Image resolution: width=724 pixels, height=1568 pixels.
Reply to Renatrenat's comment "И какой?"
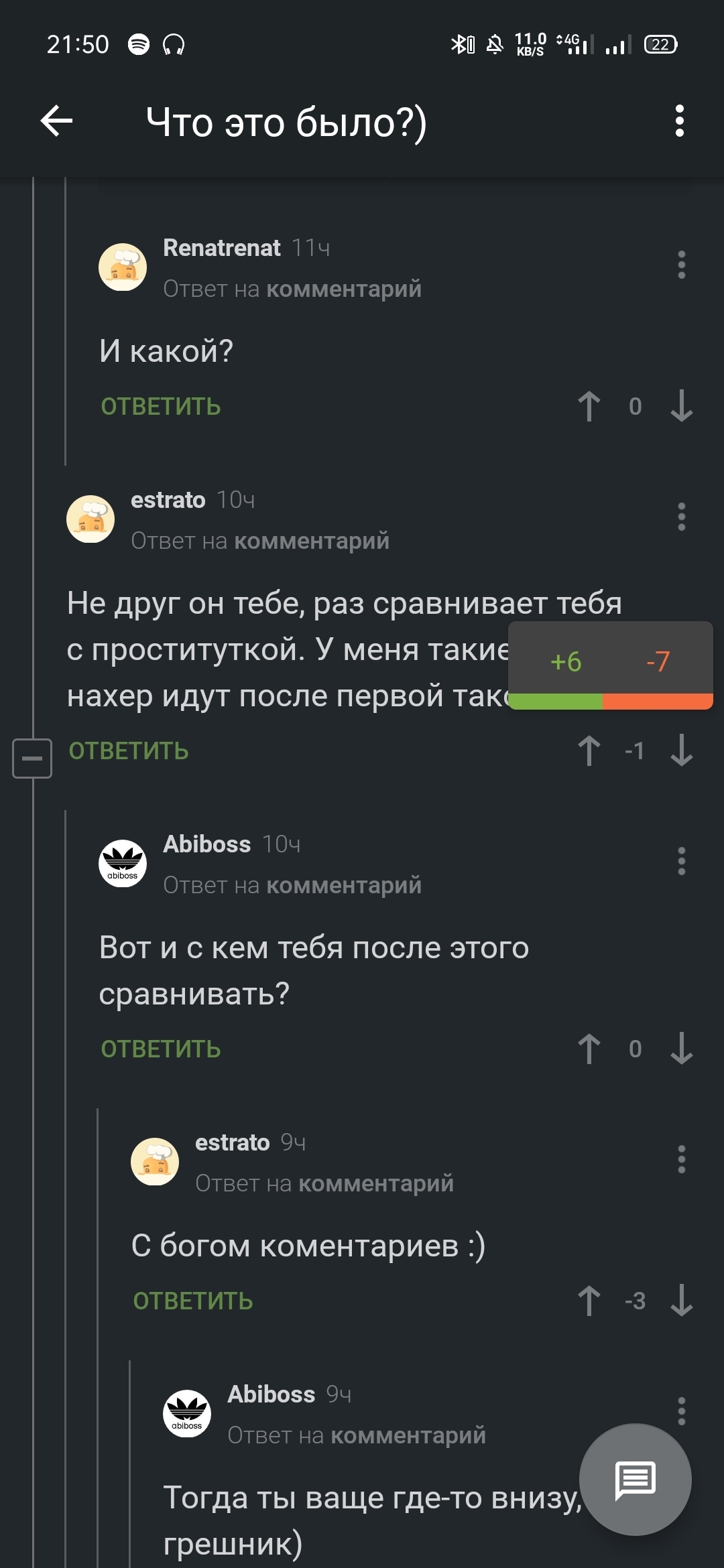coord(161,407)
